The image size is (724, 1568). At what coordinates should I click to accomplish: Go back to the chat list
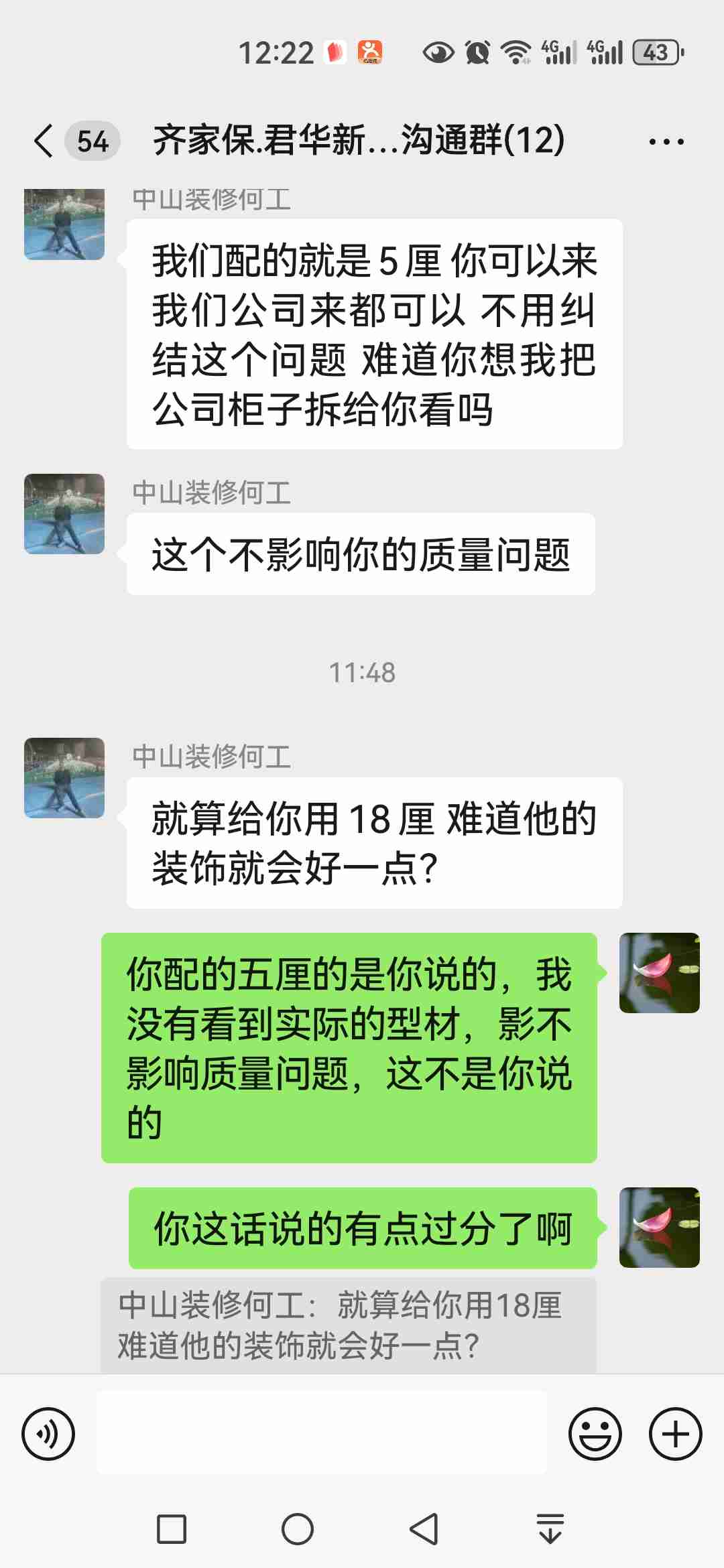pos(44,141)
